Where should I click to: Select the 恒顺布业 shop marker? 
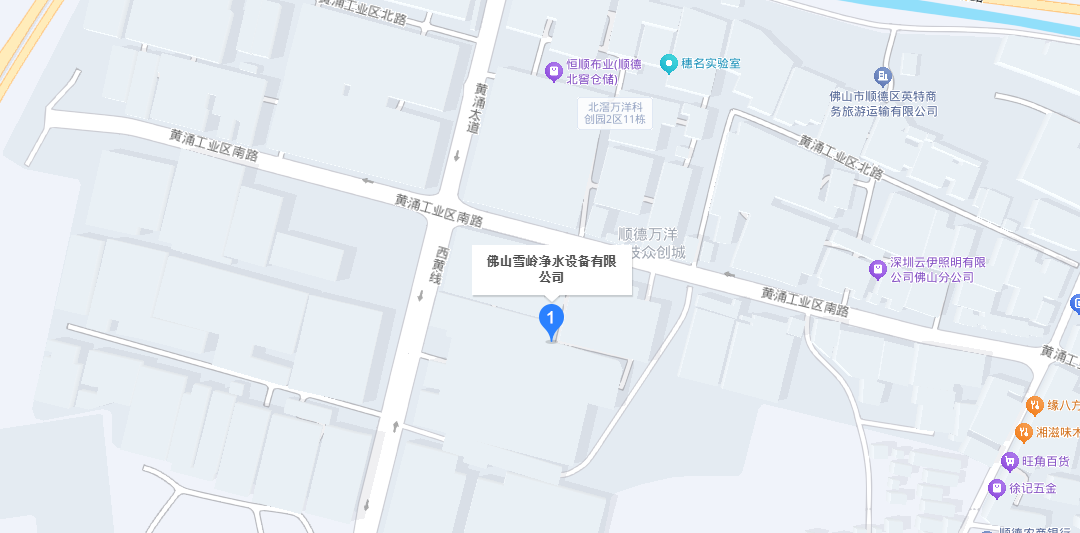(552, 70)
